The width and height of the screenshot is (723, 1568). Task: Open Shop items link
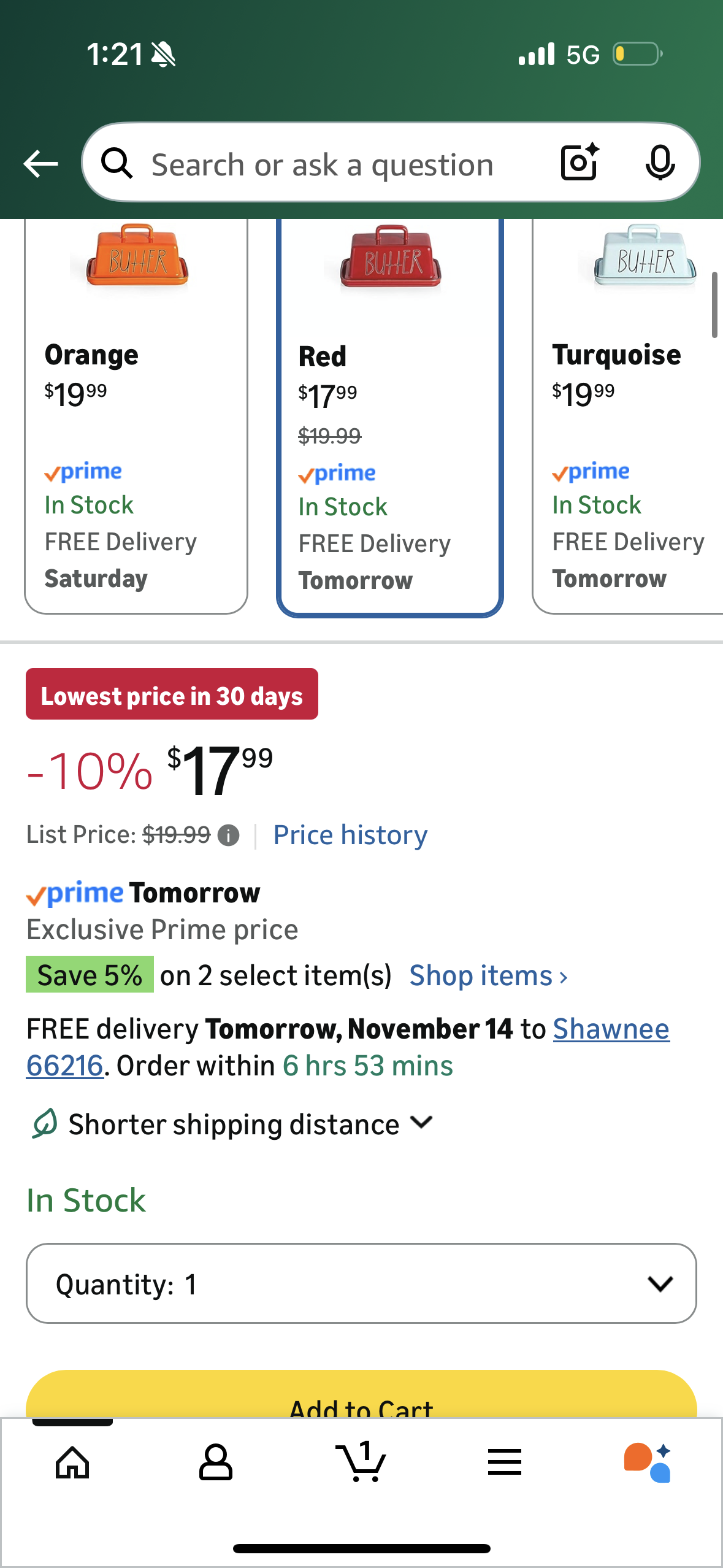click(x=488, y=976)
